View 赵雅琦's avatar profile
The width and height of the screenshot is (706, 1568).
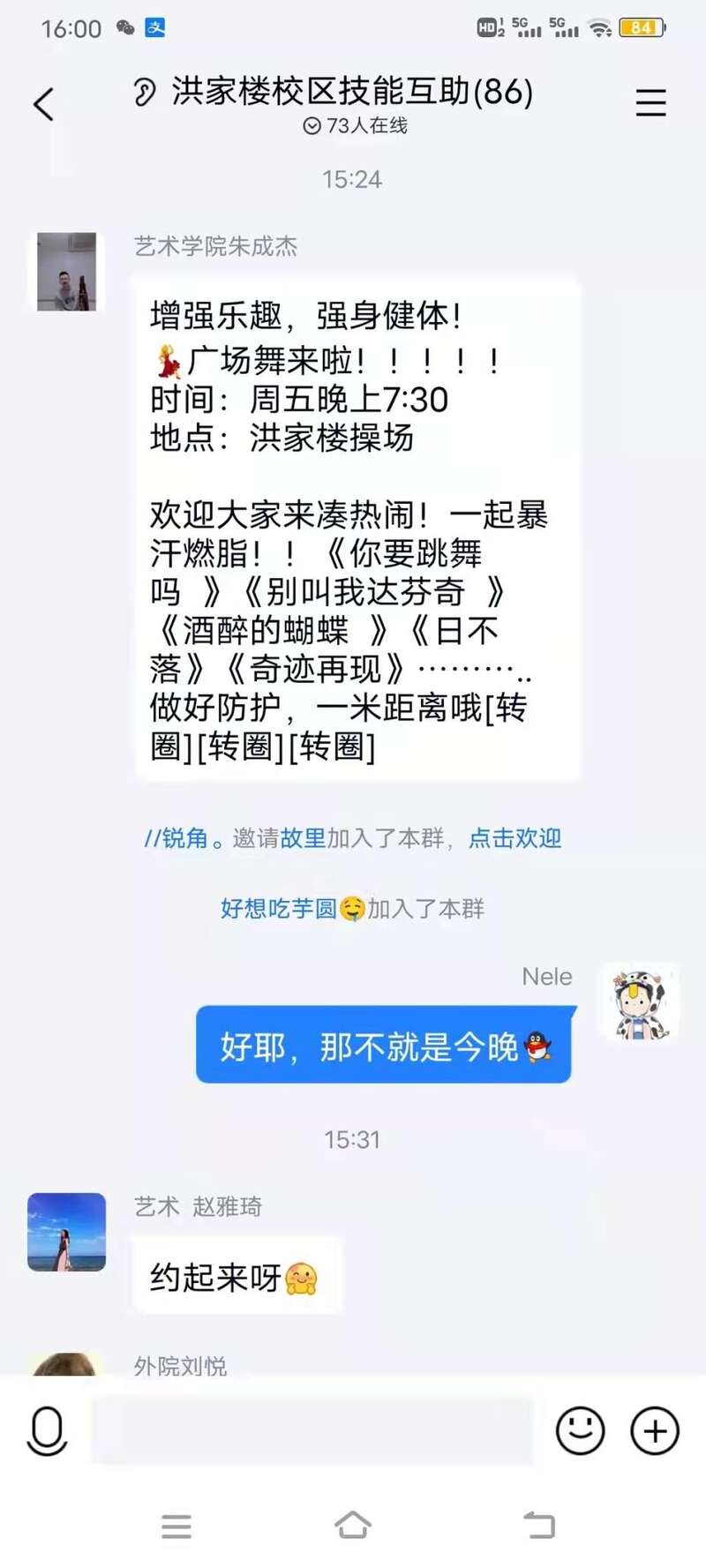pyautogui.click(x=66, y=1232)
